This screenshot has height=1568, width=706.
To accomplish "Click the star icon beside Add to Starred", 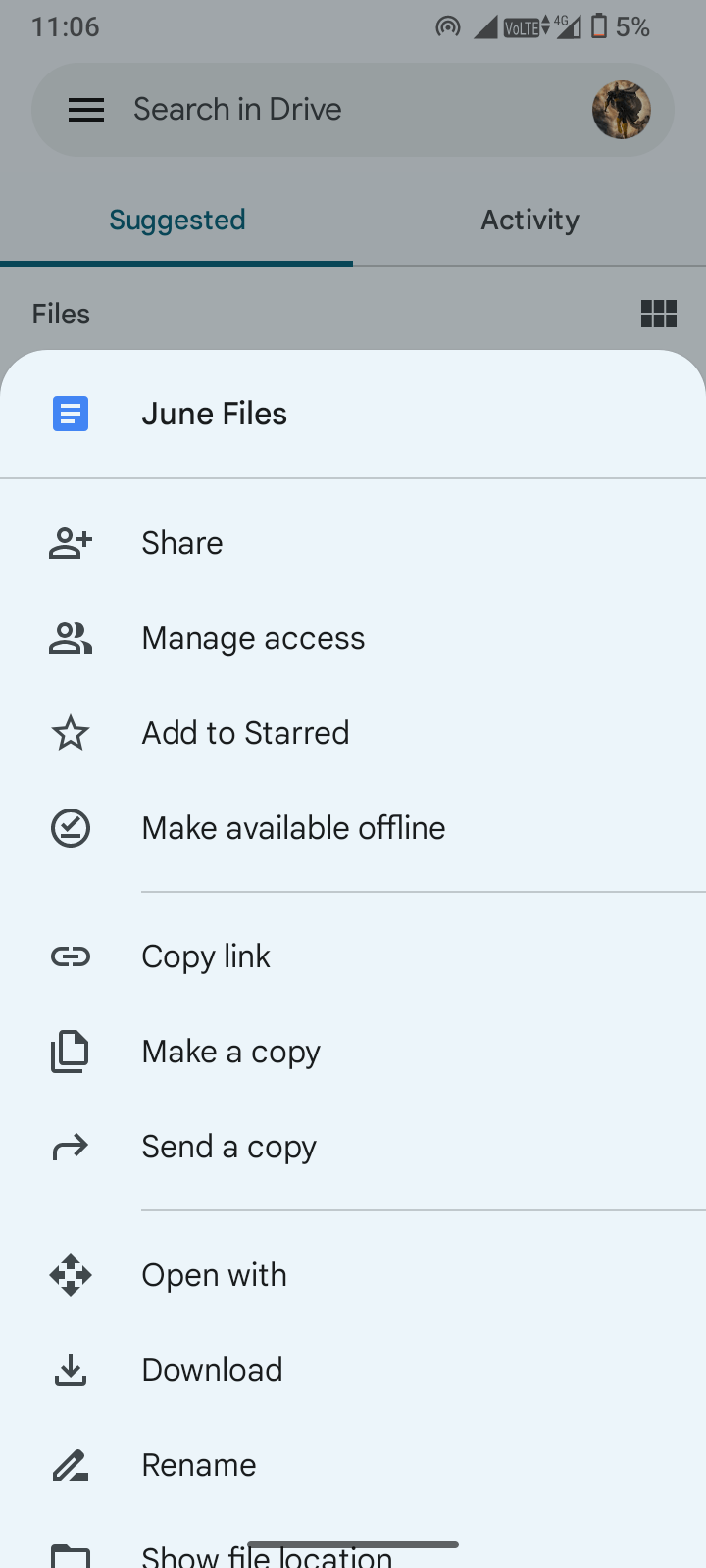I will [x=70, y=732].
